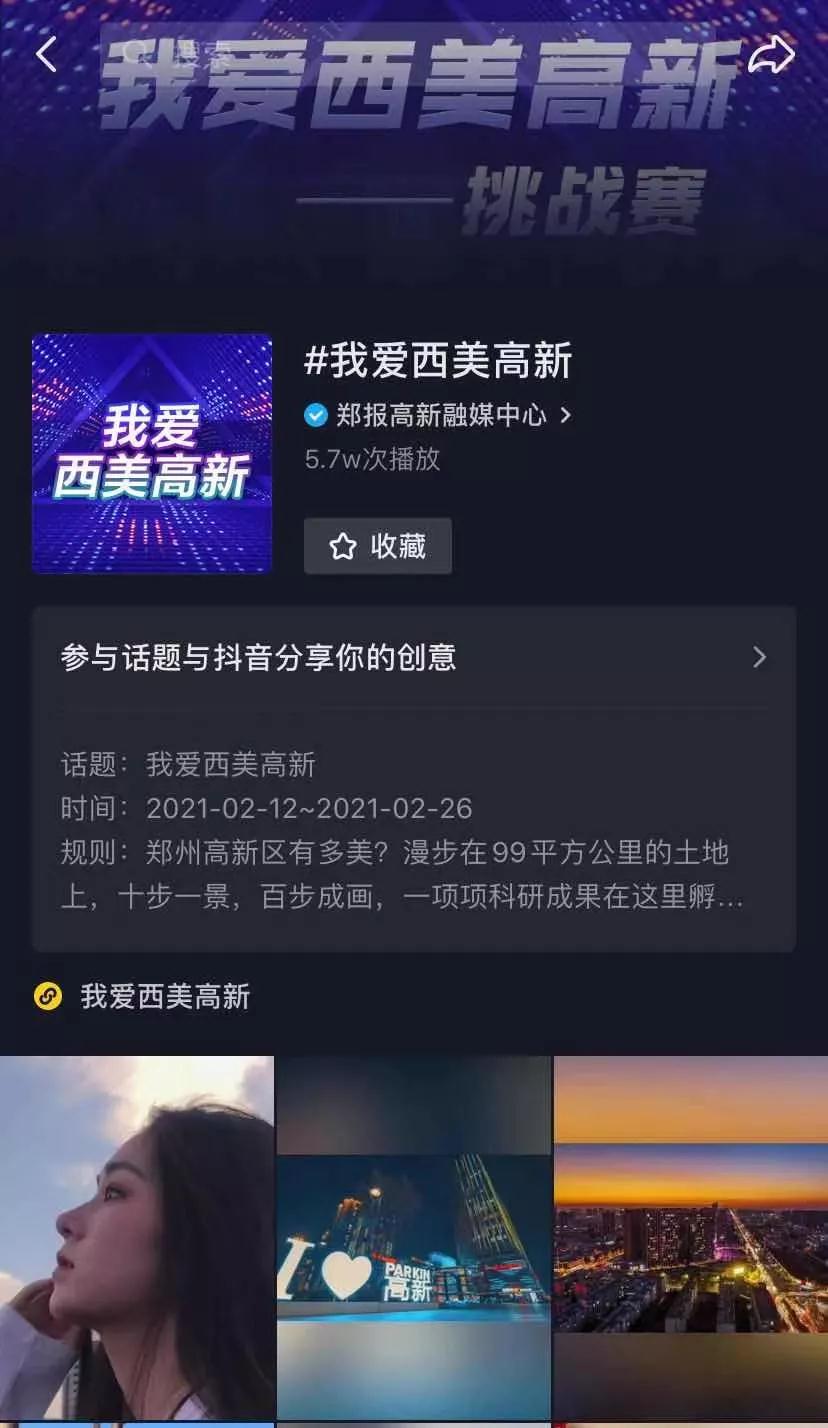
Task: Open the I love 高新 night video
Action: point(414,1238)
